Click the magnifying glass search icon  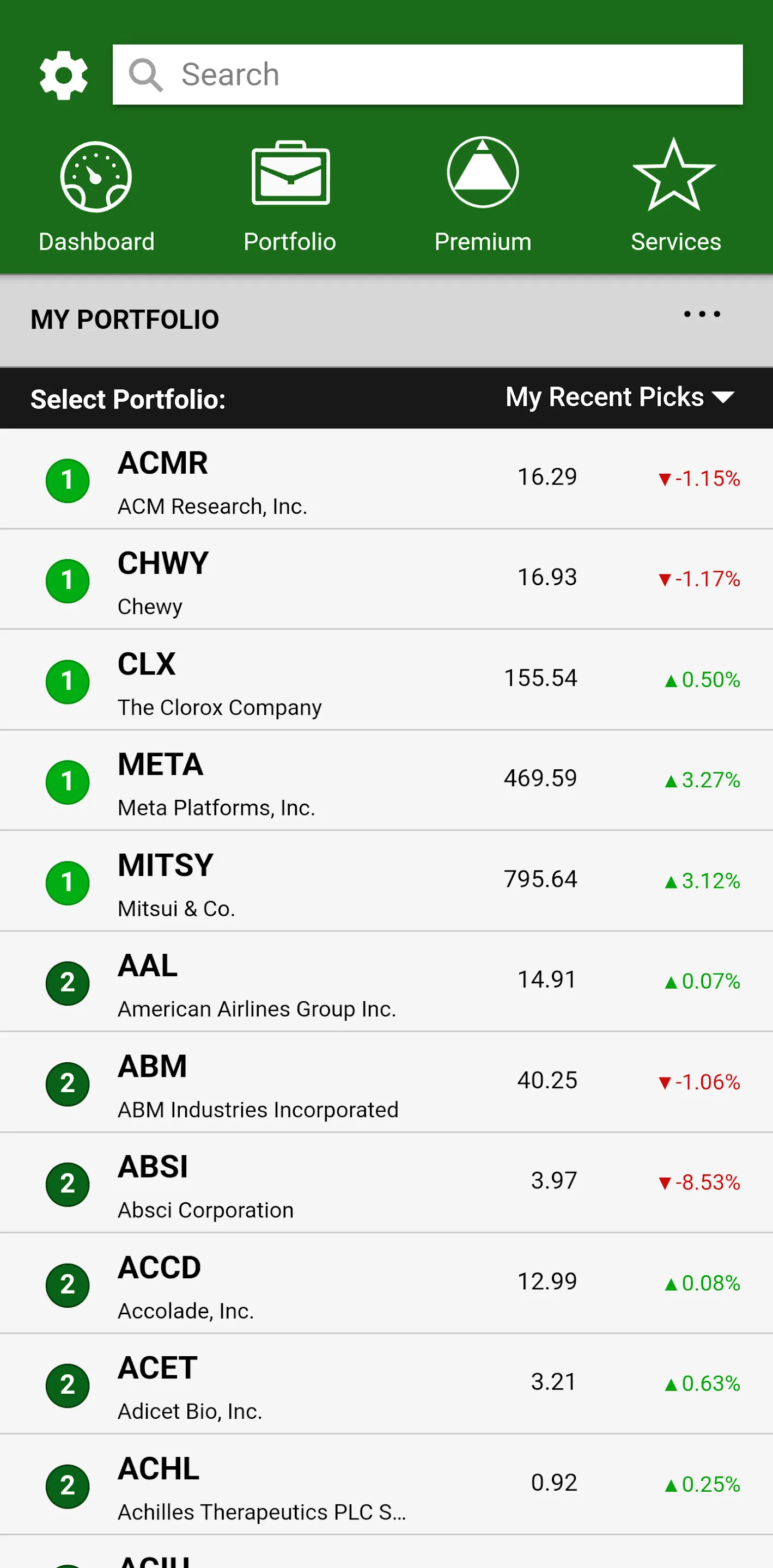(146, 73)
